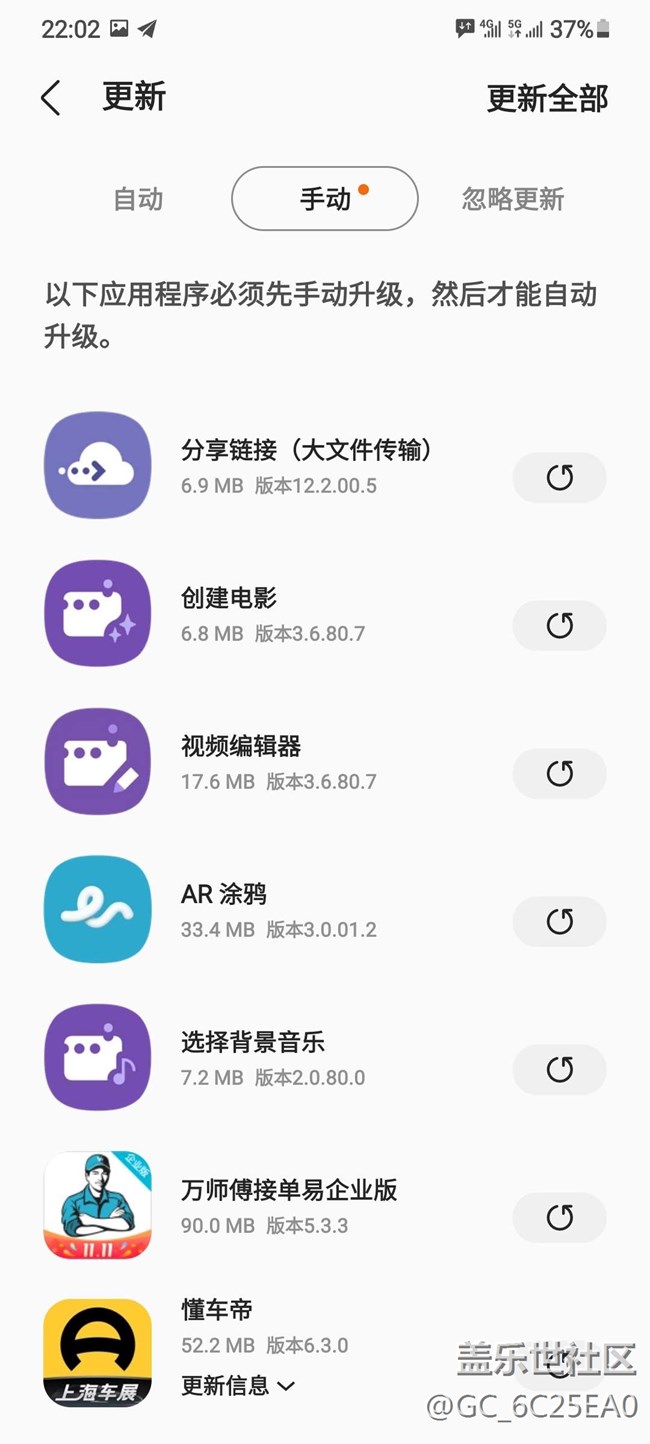Open the 懂车帝 app entry
Viewport: 650px width, 1444px height.
click(x=97, y=1351)
